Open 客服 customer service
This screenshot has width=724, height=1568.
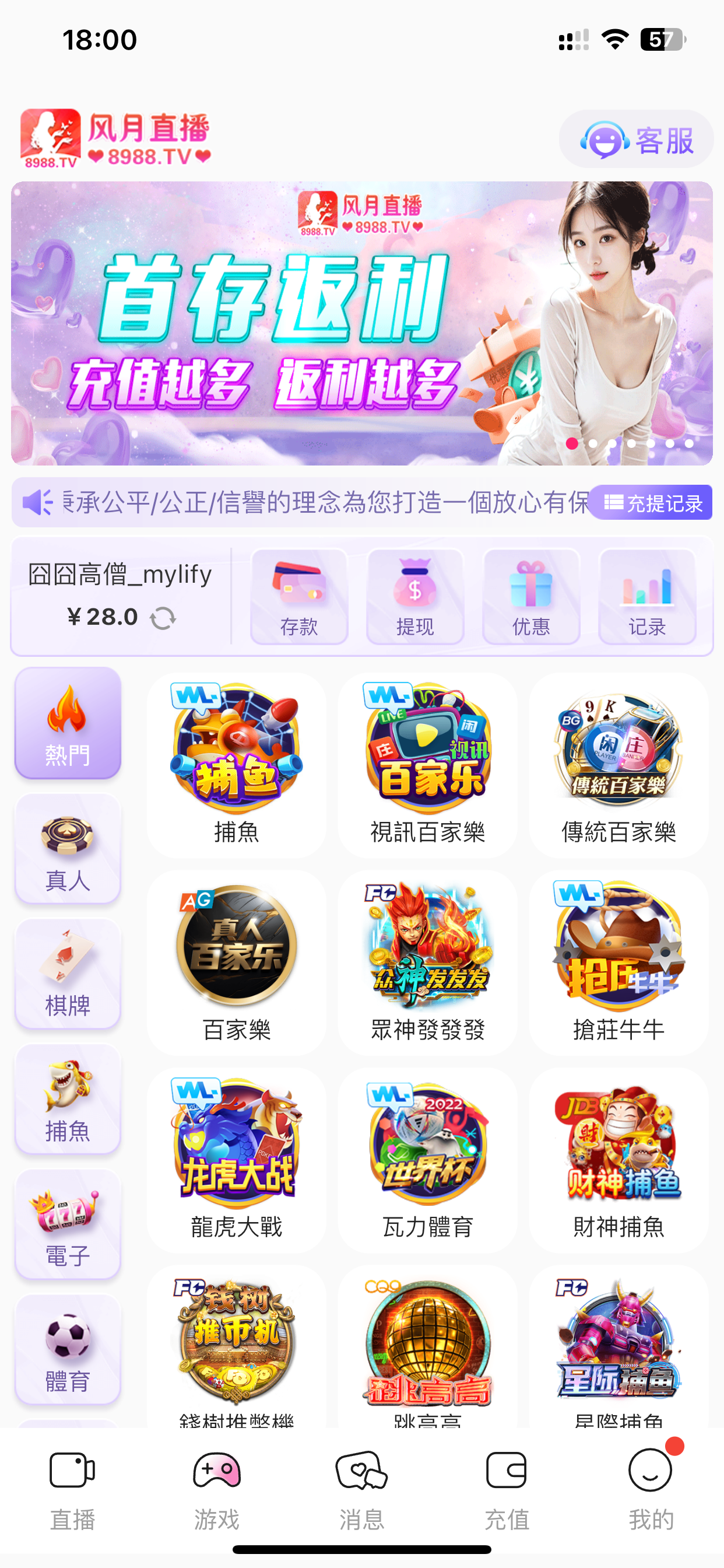(636, 139)
